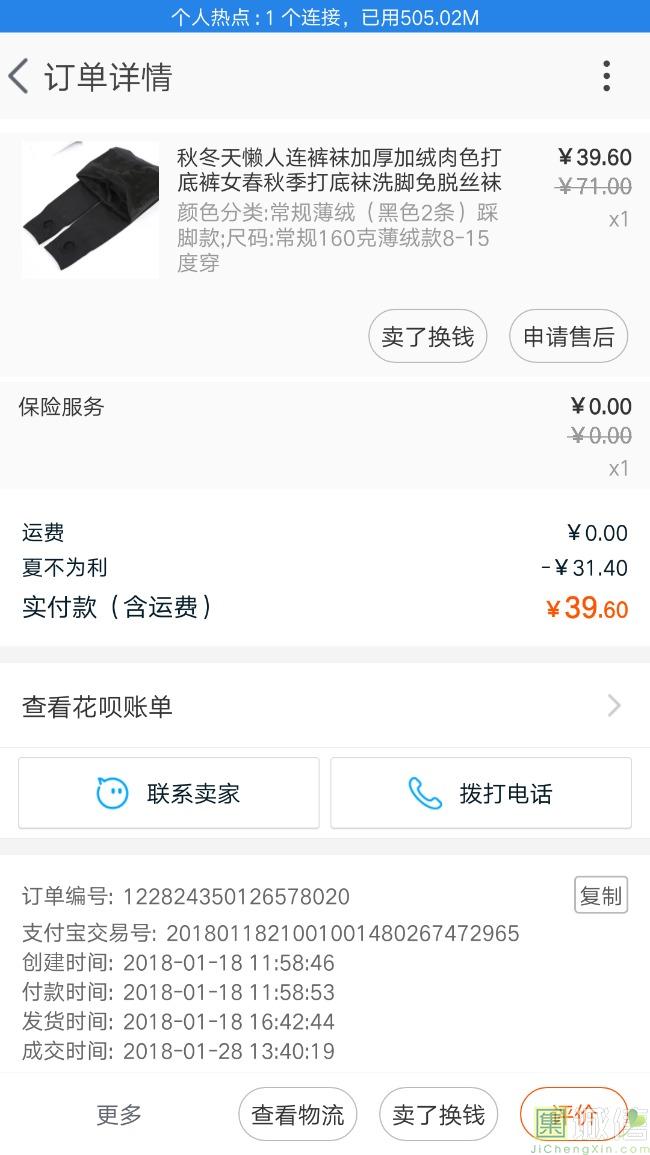
Task: Open 更多 options in the bottom bar
Action: (119, 1115)
